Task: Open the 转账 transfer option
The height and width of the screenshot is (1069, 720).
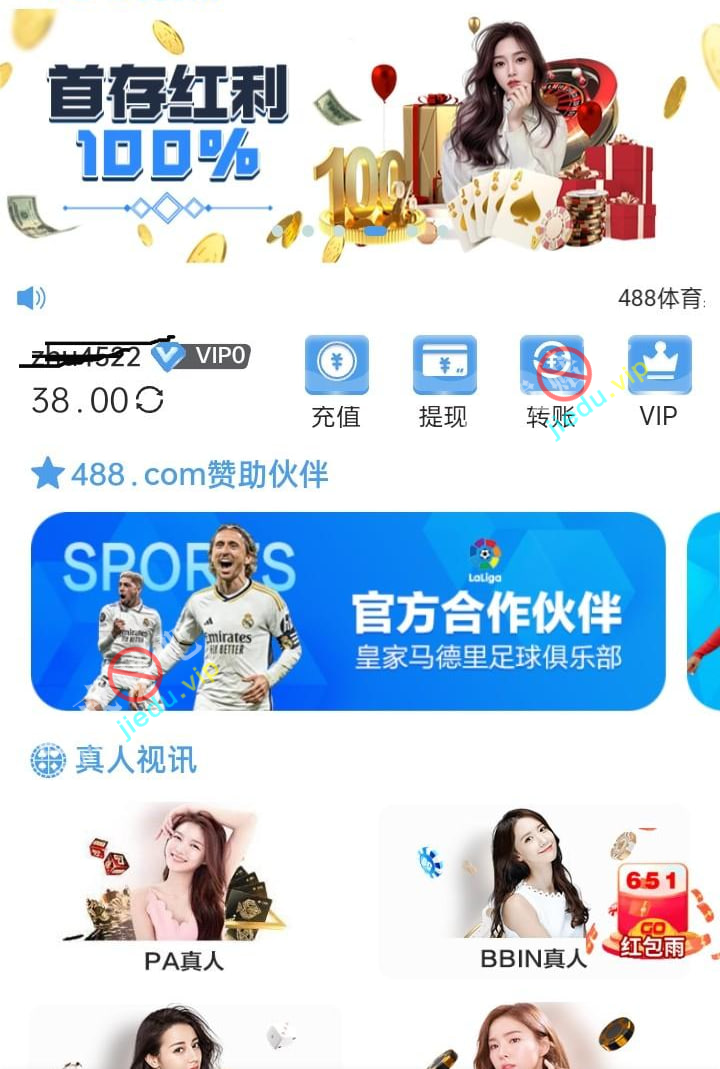Action: click(551, 382)
